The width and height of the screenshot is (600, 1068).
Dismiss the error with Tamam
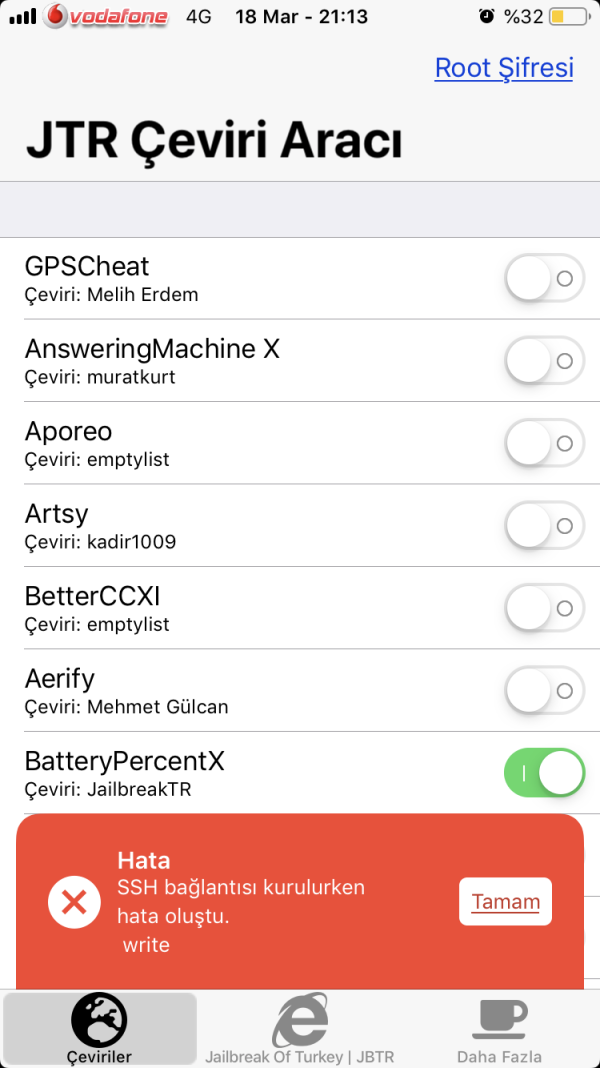click(x=505, y=902)
